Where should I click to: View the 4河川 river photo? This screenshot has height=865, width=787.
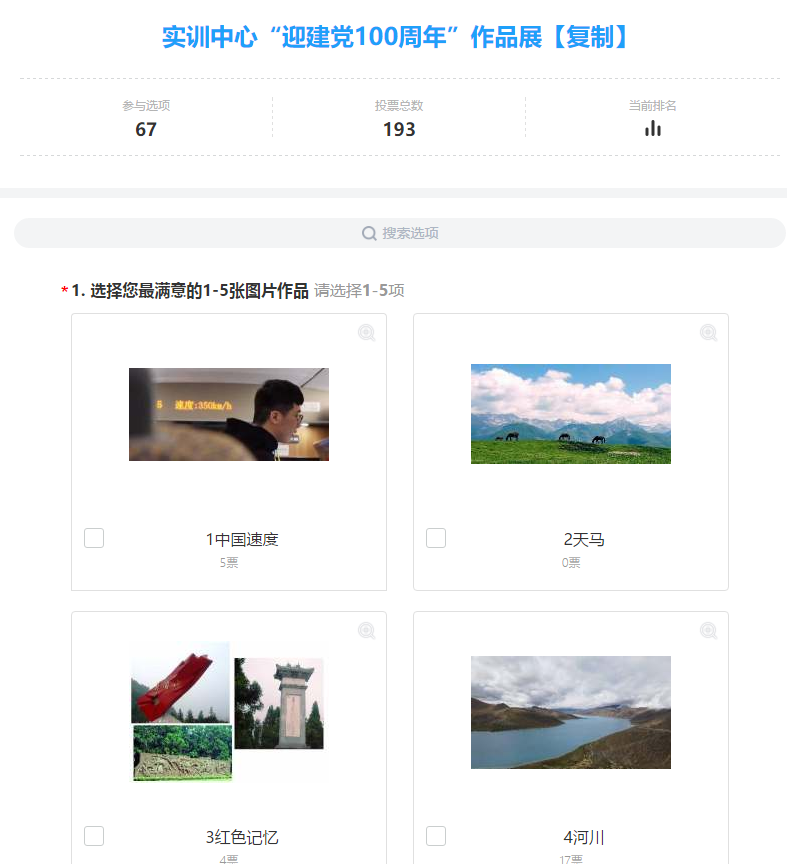pyautogui.click(x=571, y=712)
